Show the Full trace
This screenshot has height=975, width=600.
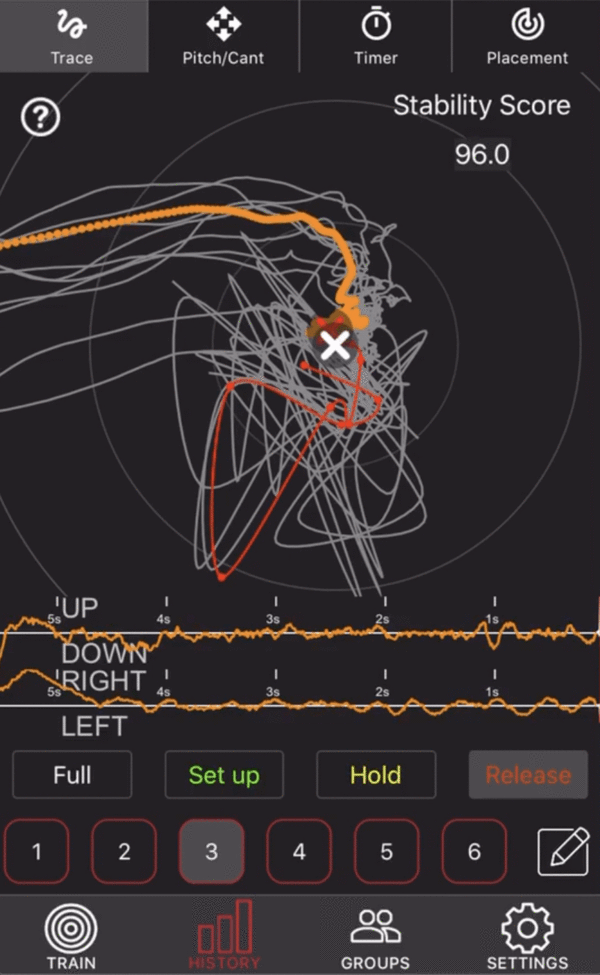tap(72, 774)
